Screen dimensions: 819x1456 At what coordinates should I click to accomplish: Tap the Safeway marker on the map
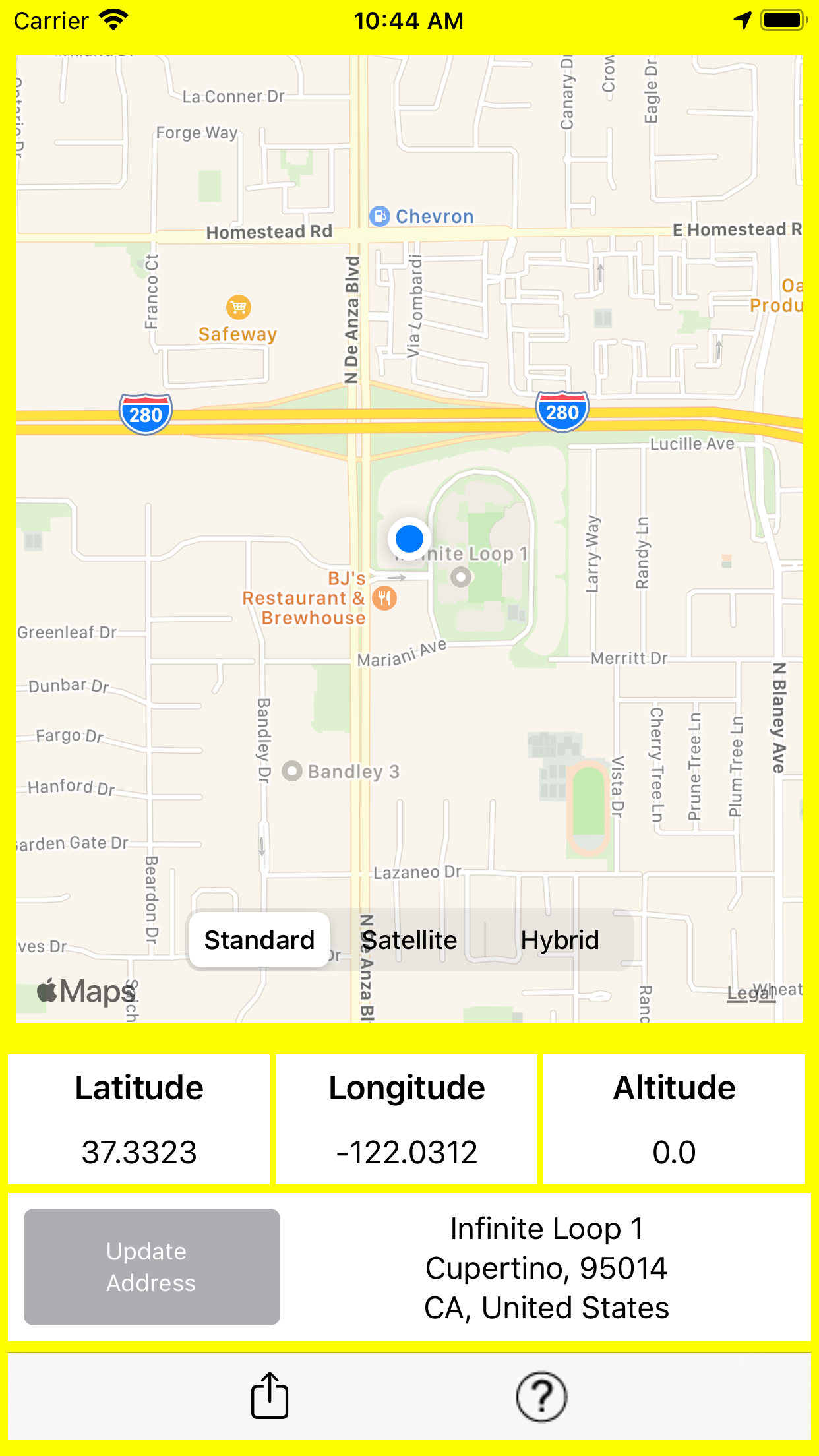pos(239,307)
